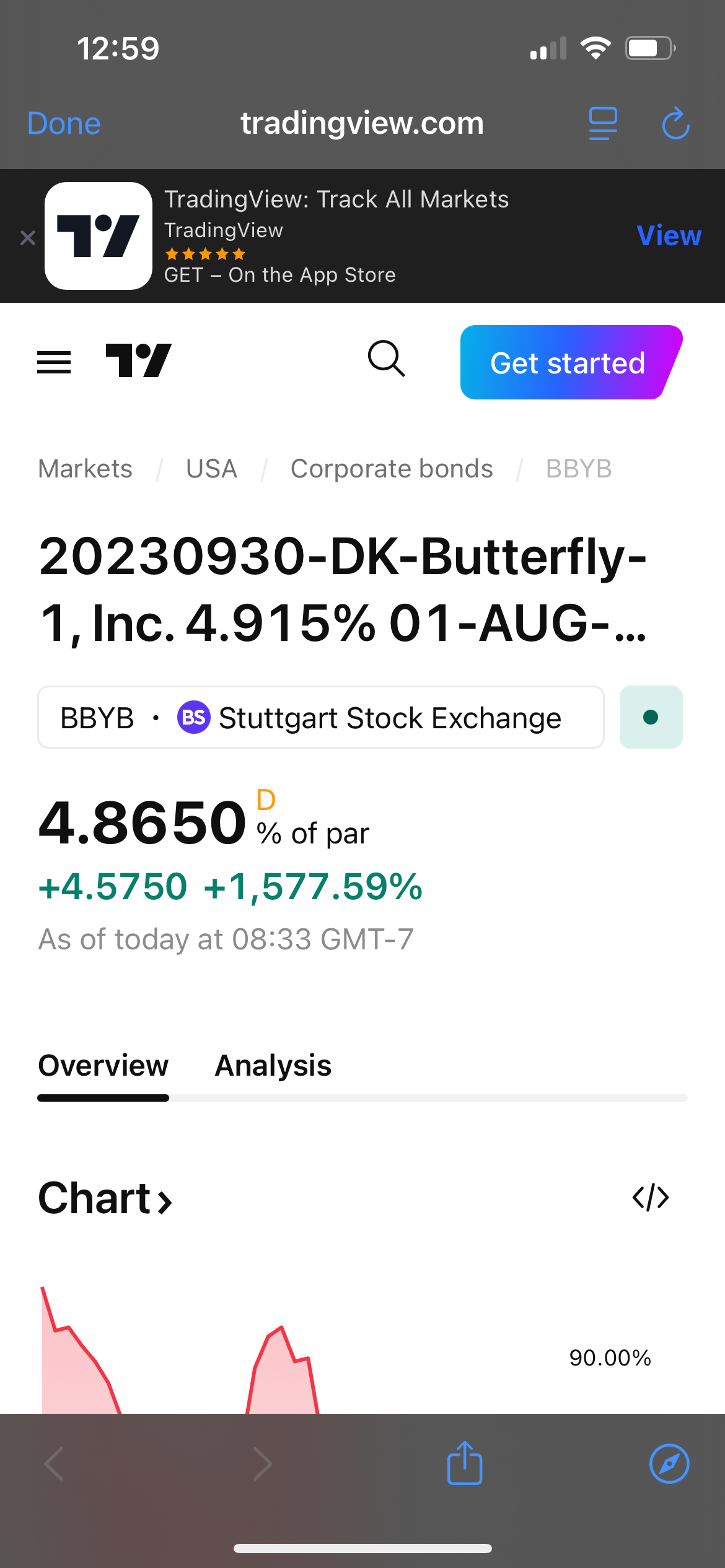Switch to the Analysis tab
This screenshot has width=725, height=1568.
tap(273, 1066)
